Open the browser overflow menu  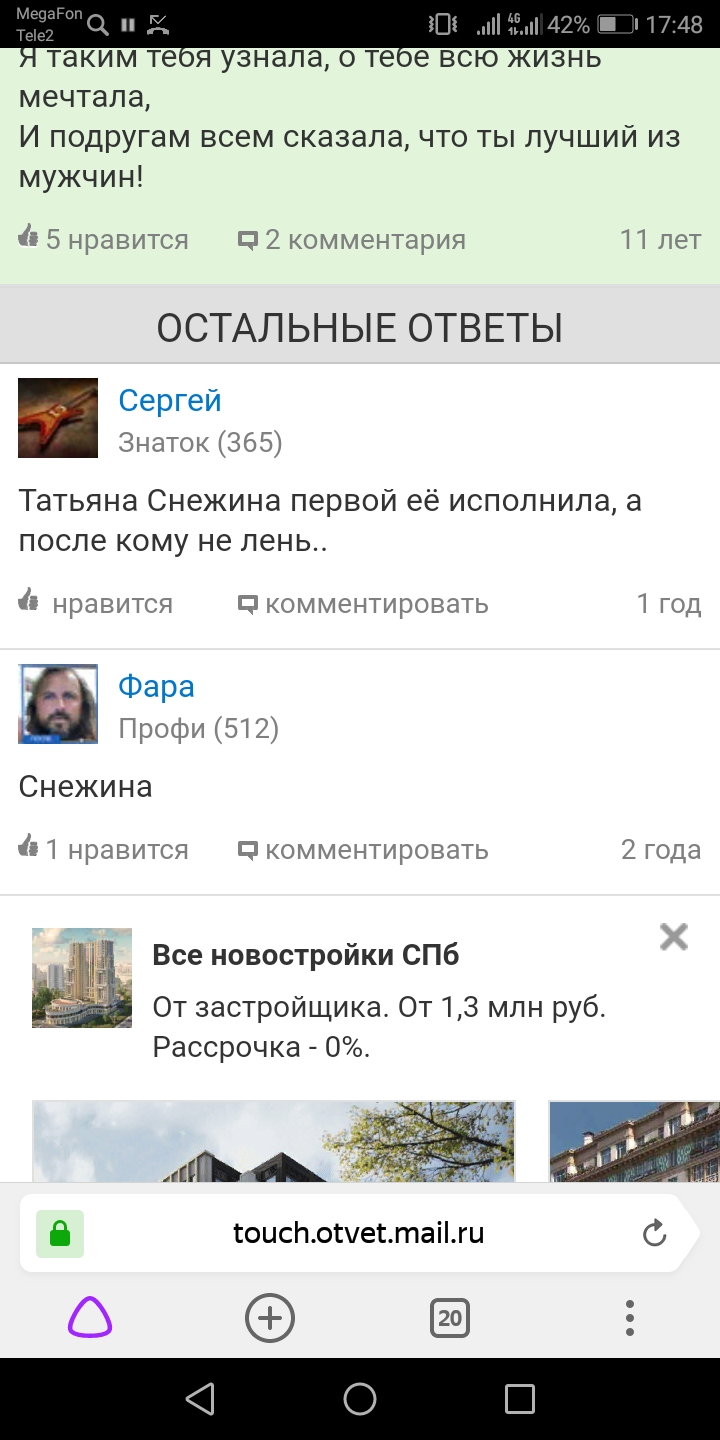(x=629, y=1318)
